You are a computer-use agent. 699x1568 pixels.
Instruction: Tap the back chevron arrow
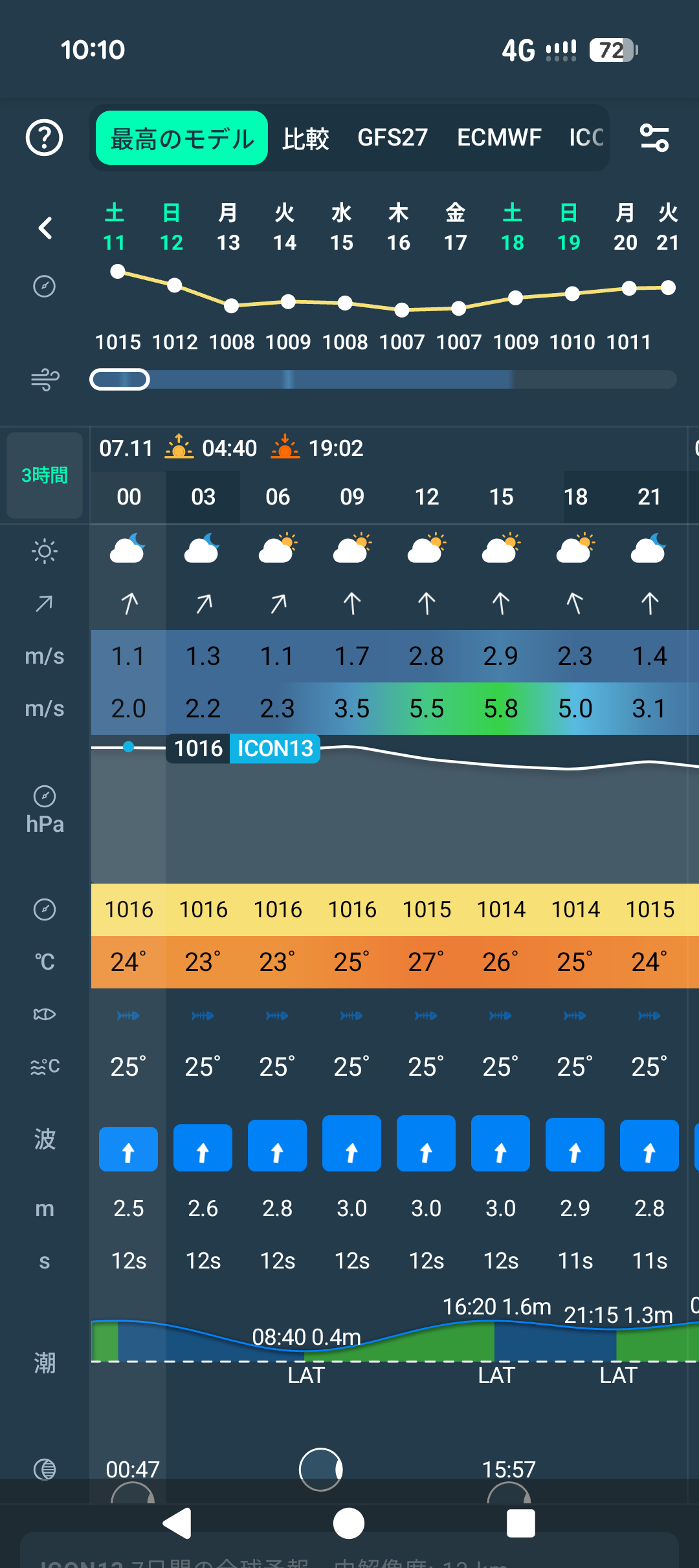tap(45, 228)
